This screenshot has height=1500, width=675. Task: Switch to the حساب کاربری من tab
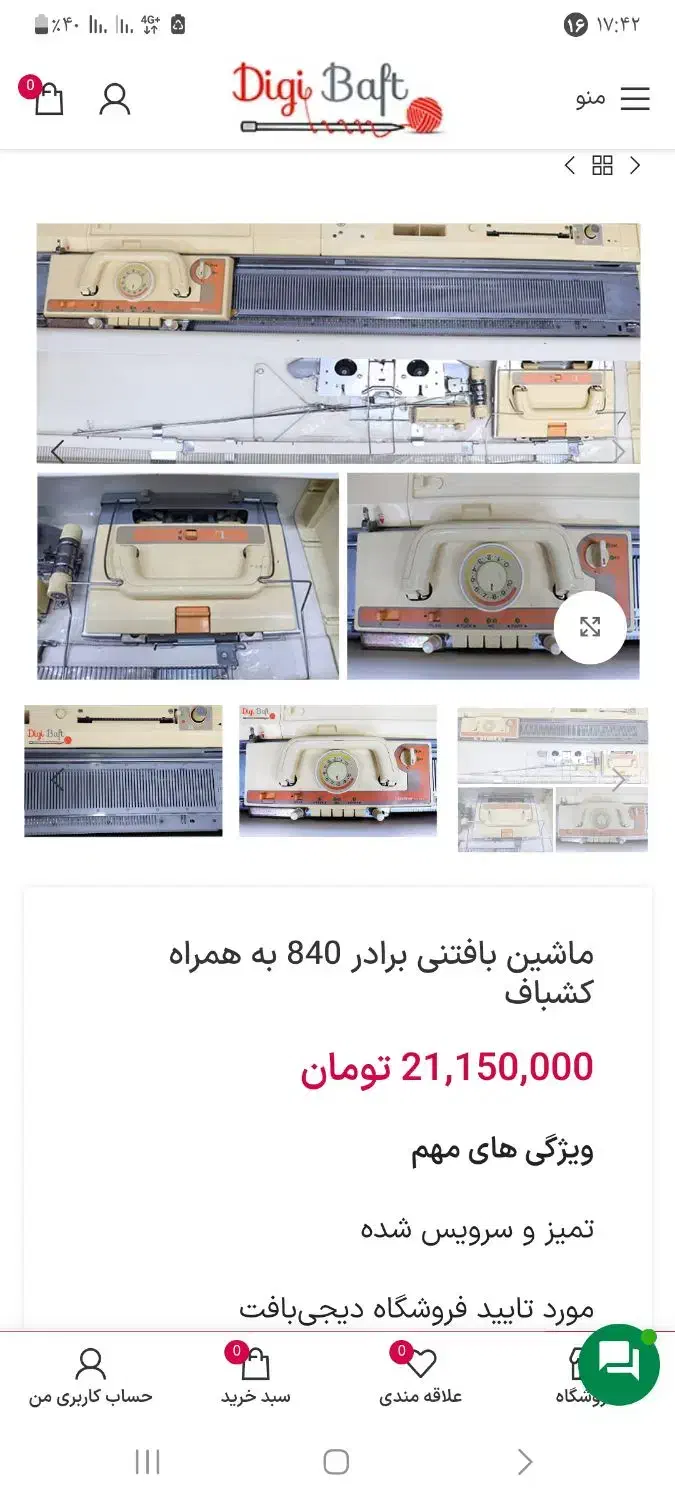[90, 1376]
